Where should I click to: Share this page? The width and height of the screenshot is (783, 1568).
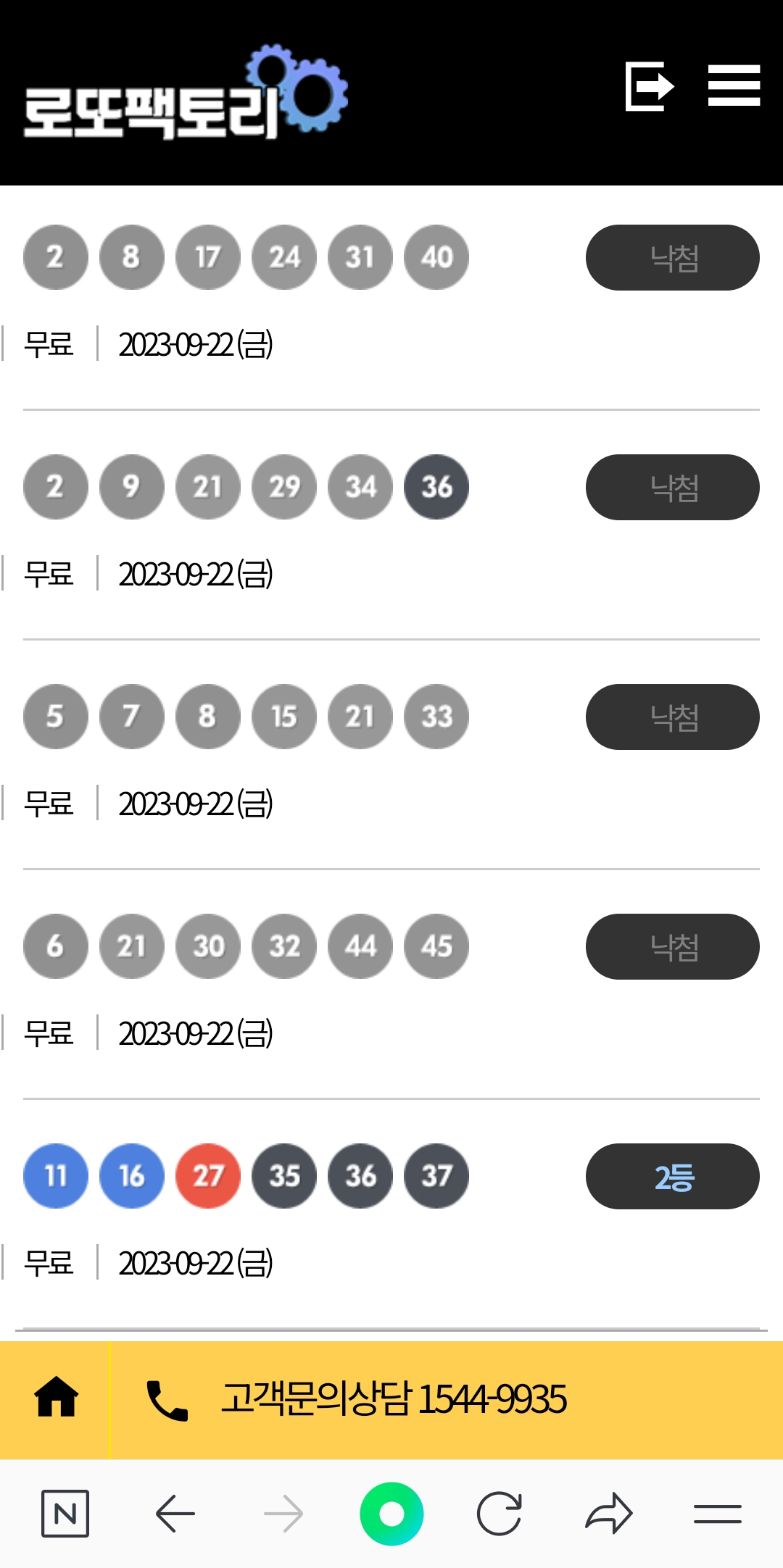tap(609, 1514)
